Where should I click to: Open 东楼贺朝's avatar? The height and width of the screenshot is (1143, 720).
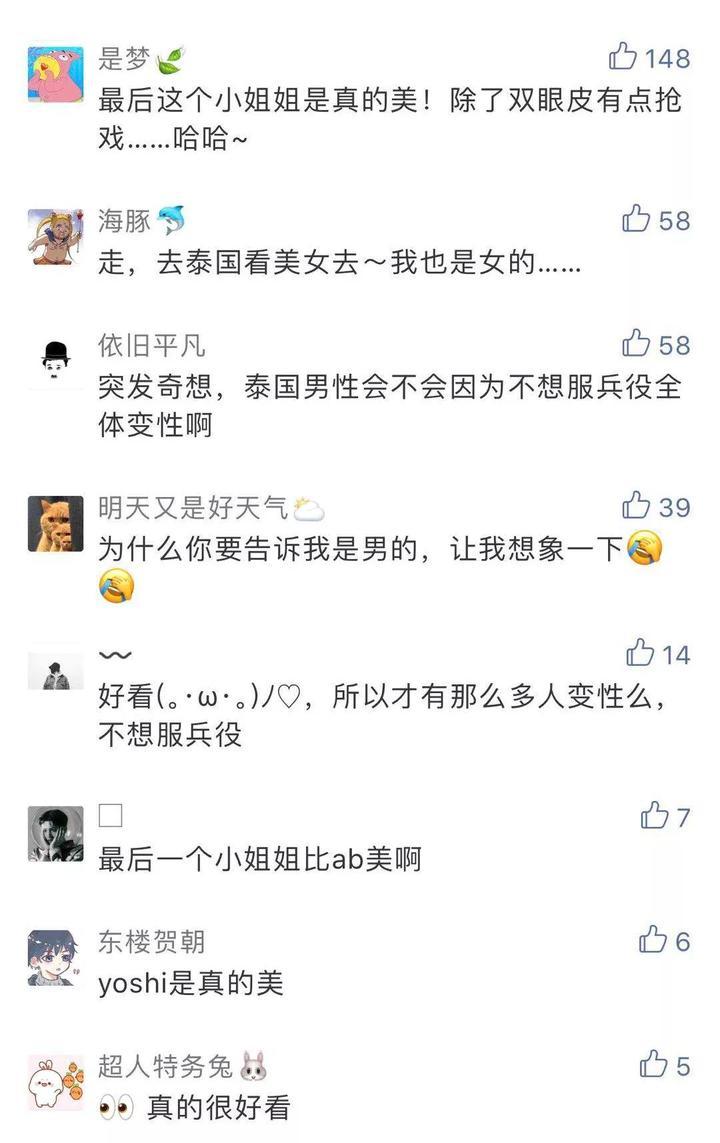tap(55, 958)
